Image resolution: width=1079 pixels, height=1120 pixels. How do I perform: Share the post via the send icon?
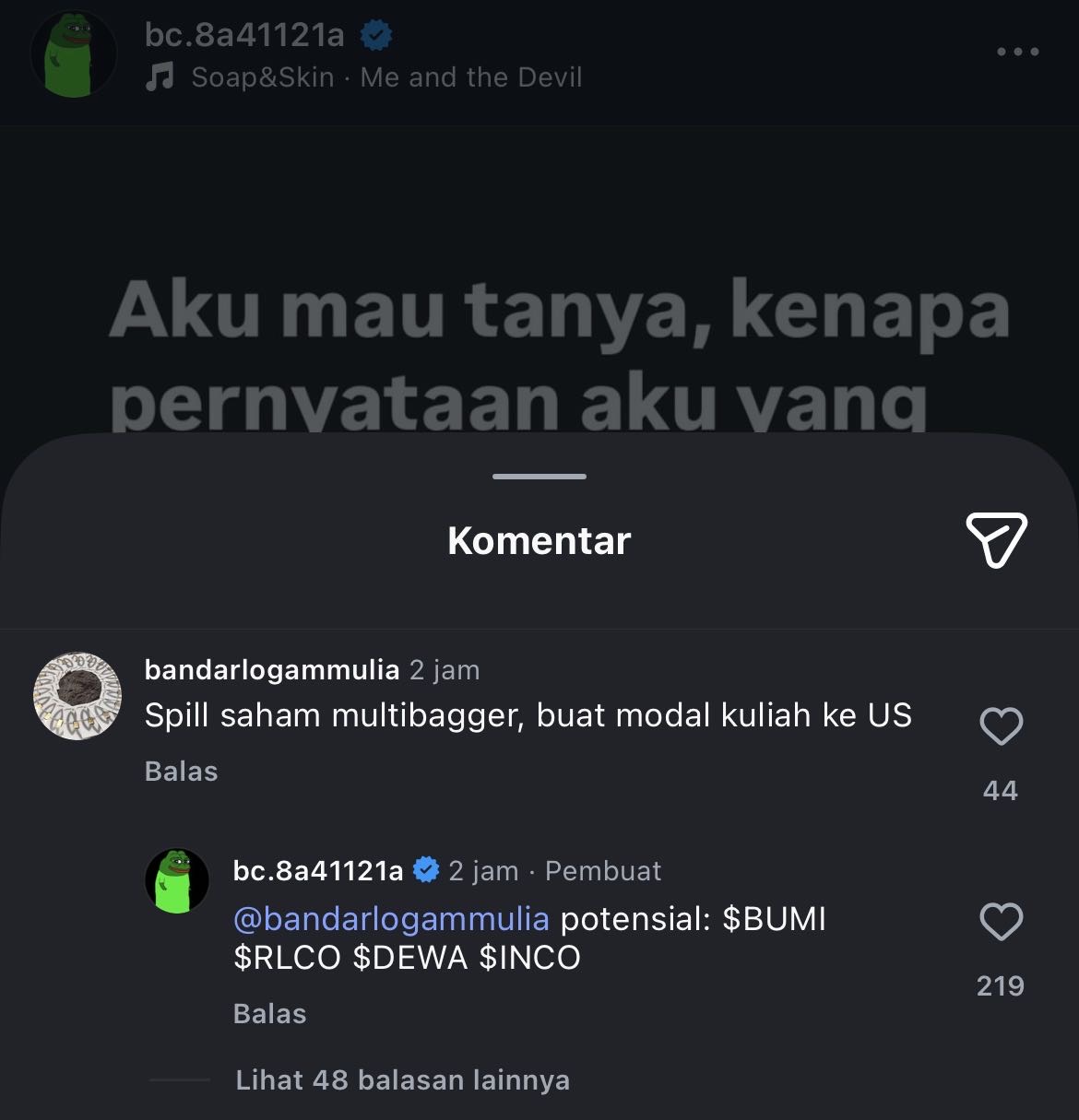[x=996, y=538]
